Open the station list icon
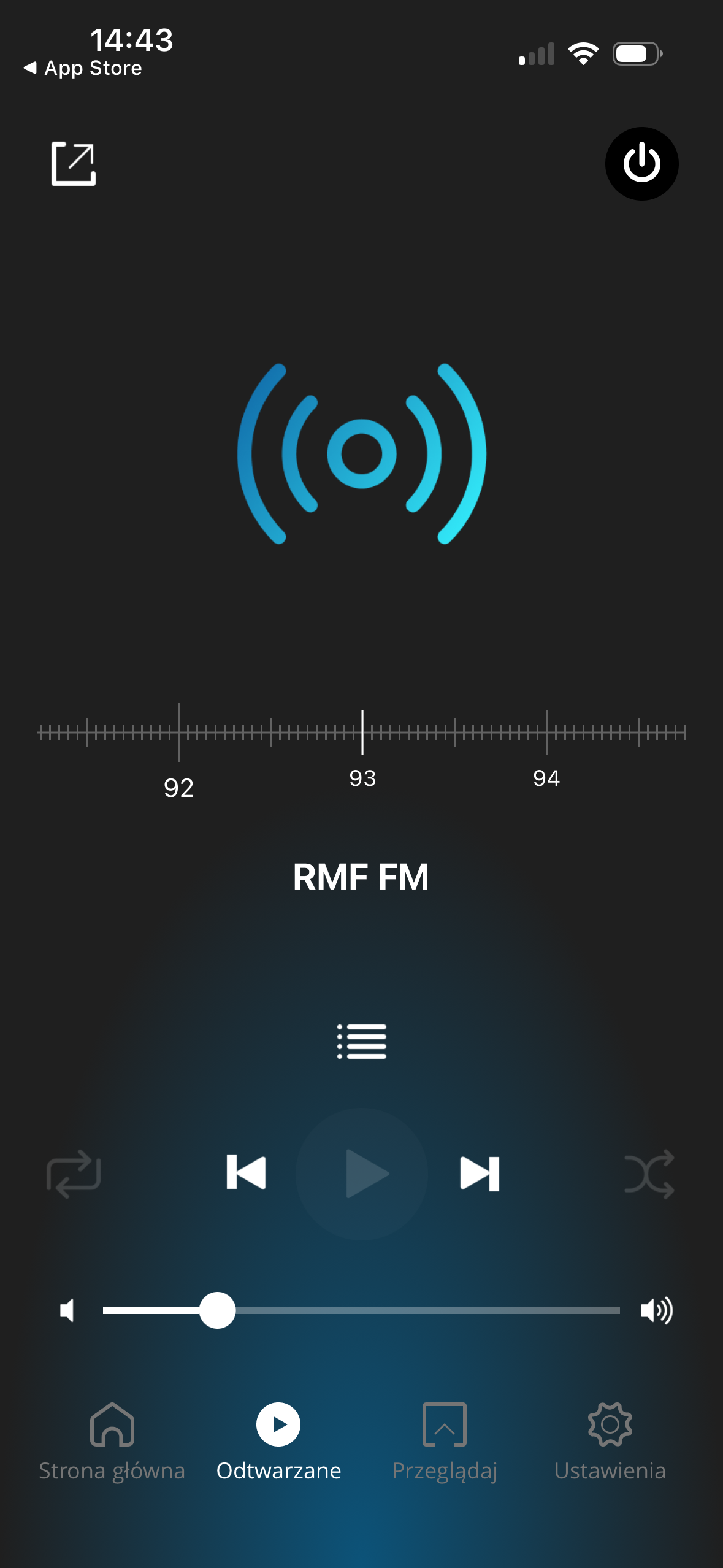The height and width of the screenshot is (1568, 723). (x=362, y=1041)
